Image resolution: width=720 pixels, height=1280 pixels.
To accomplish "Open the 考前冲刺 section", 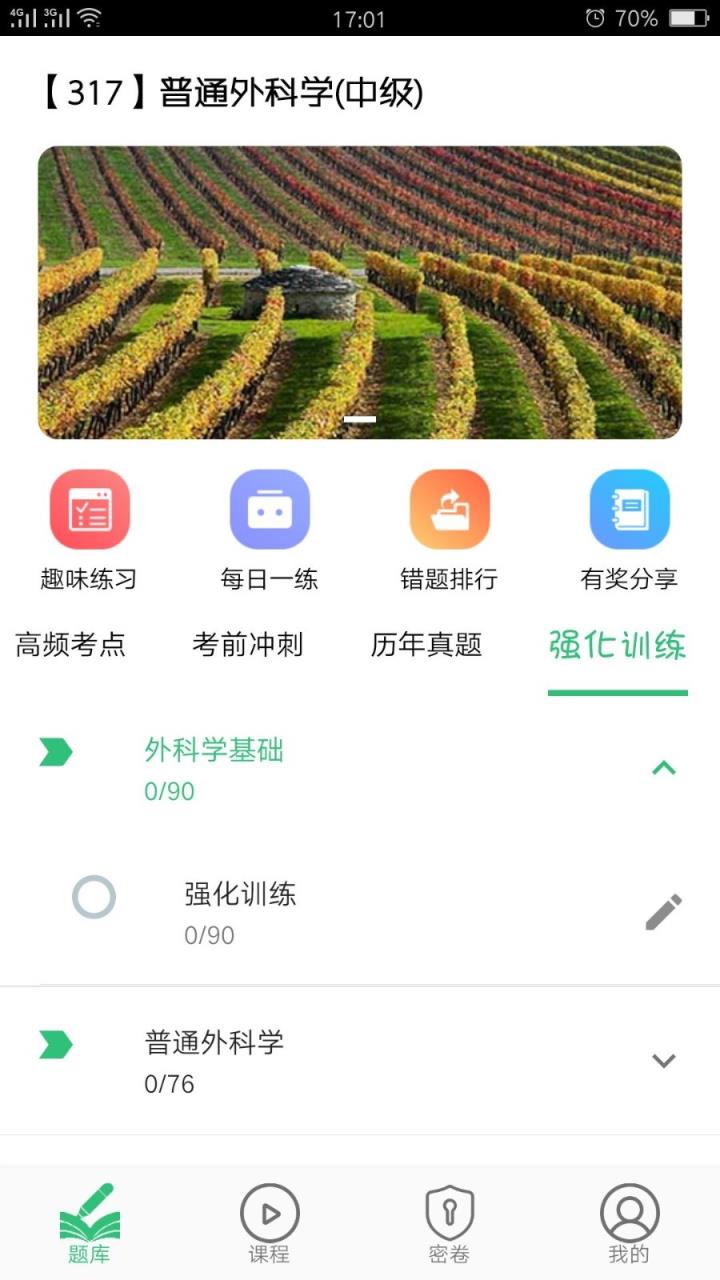I will coord(248,646).
